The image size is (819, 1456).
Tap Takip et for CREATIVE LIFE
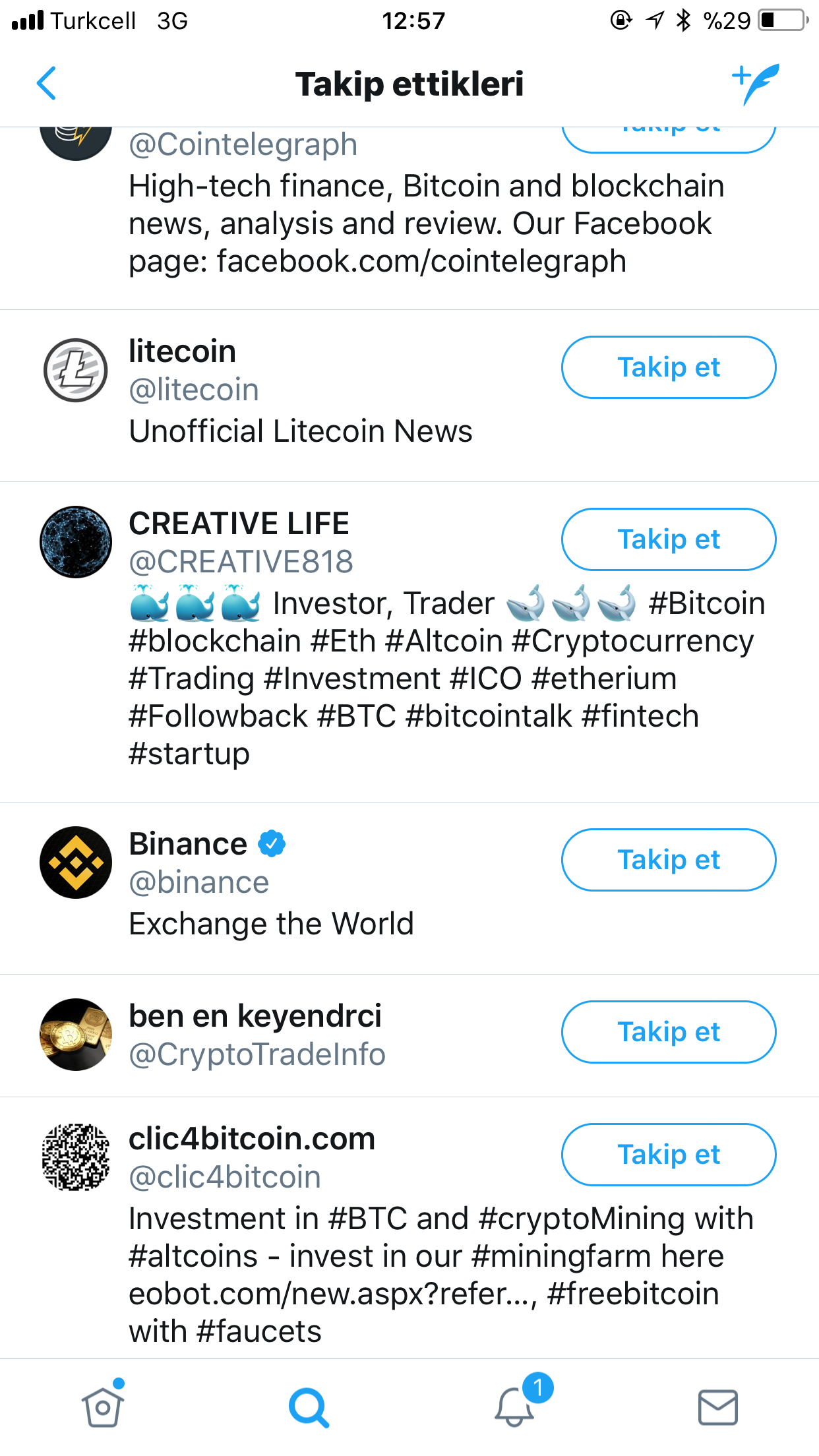(x=668, y=539)
